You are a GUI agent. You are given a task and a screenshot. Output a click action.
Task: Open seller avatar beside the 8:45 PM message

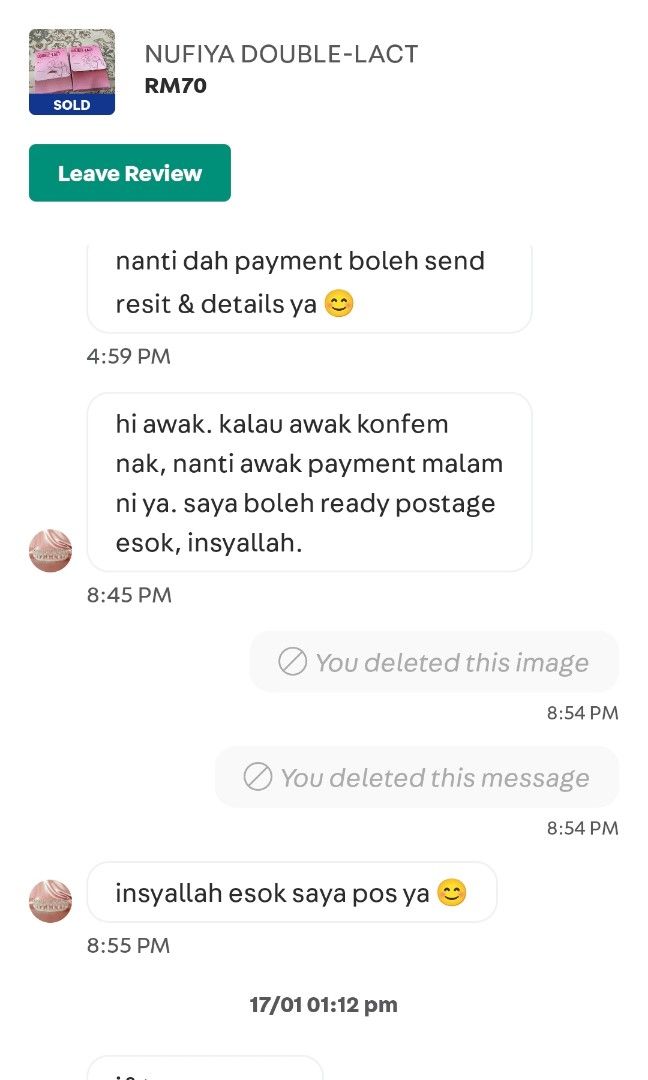[x=50, y=550]
